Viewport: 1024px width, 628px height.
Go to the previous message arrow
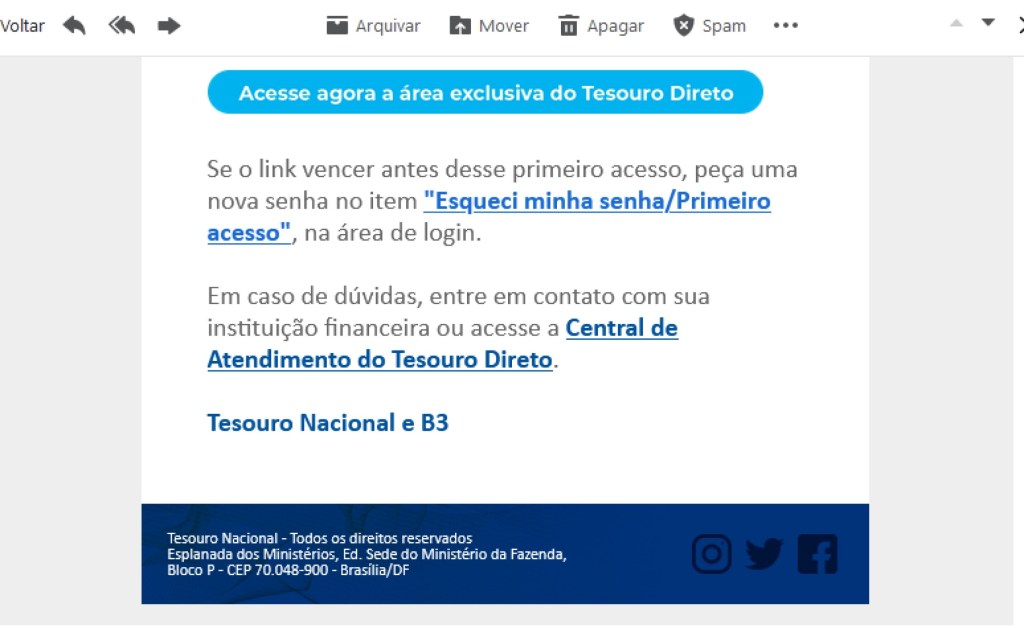(957, 22)
